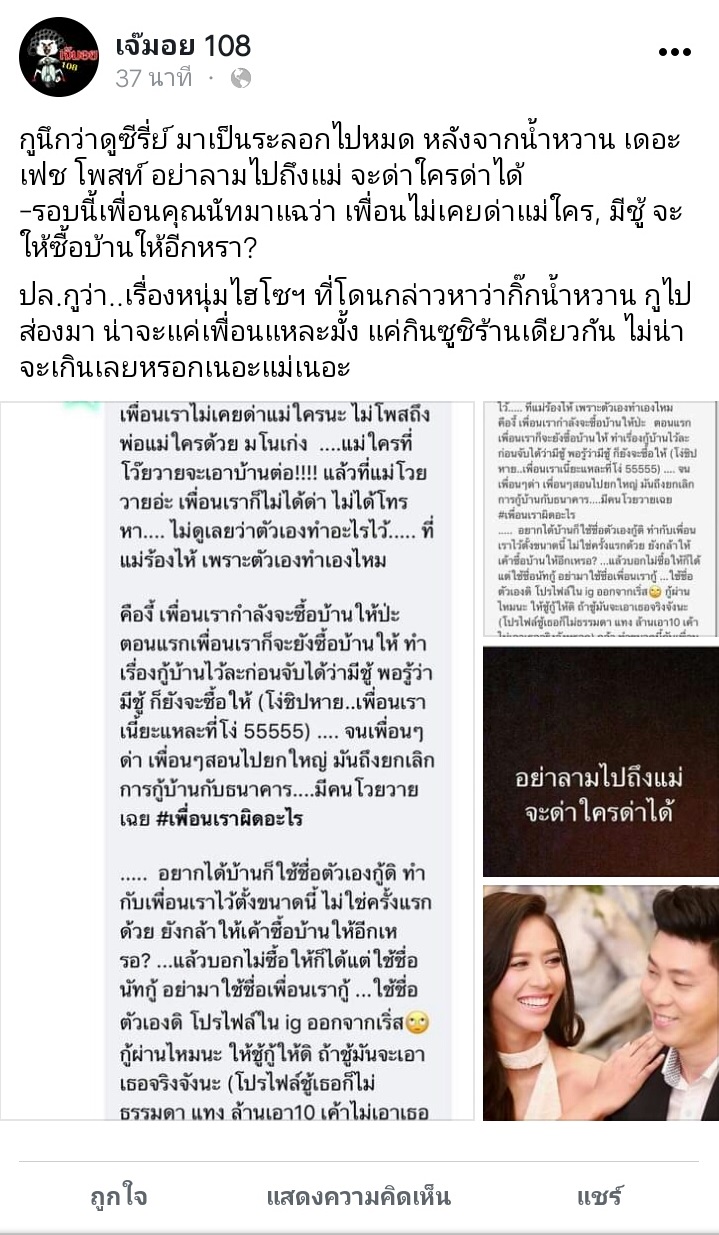Like the post with ถูกใจ
This screenshot has width=719, height=1235.
click(119, 1196)
